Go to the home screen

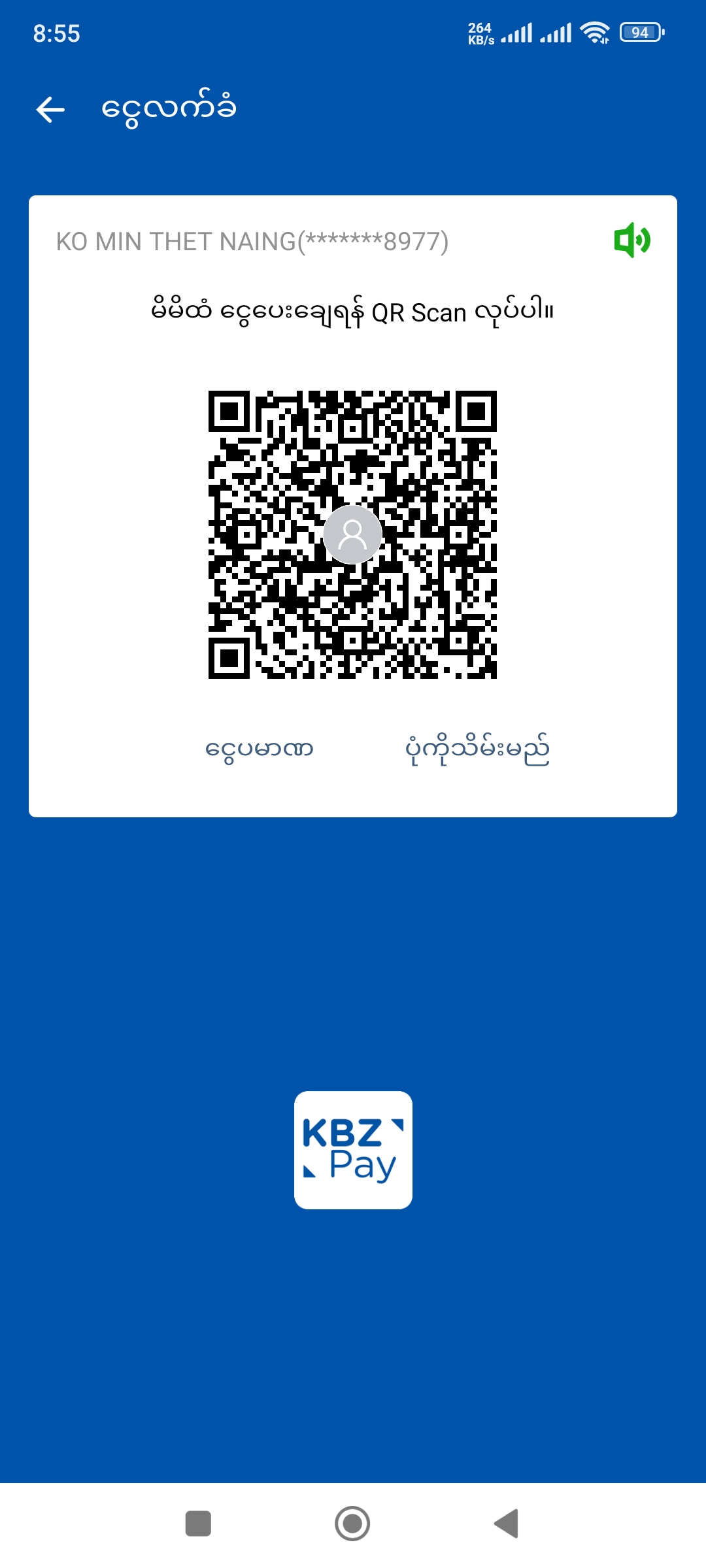click(x=352, y=1524)
